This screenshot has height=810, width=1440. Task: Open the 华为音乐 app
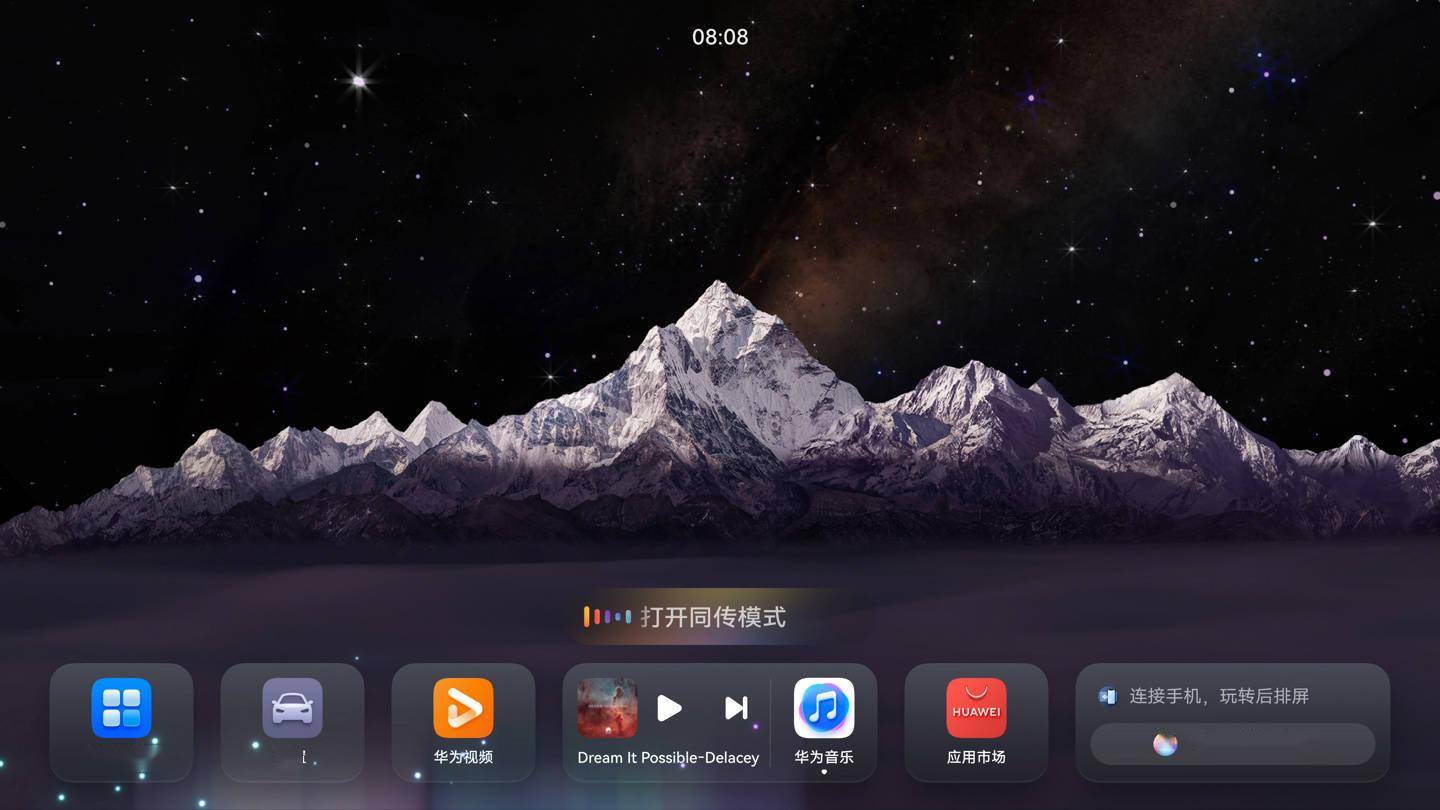[824, 709]
